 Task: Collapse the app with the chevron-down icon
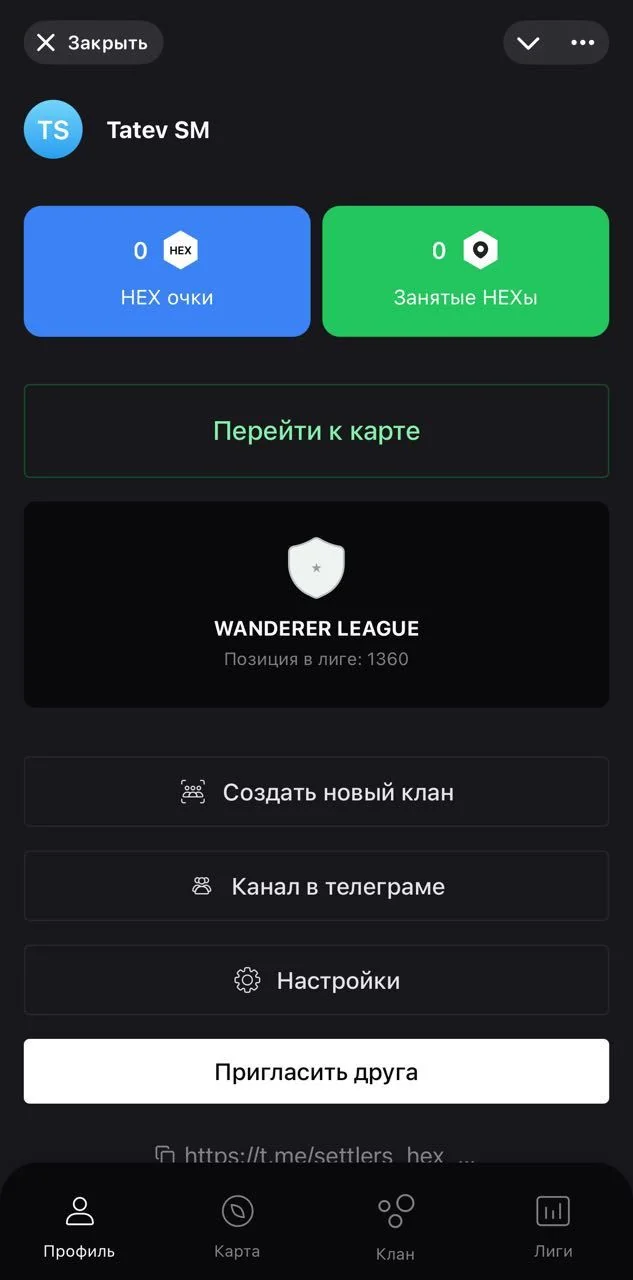pyautogui.click(x=528, y=43)
